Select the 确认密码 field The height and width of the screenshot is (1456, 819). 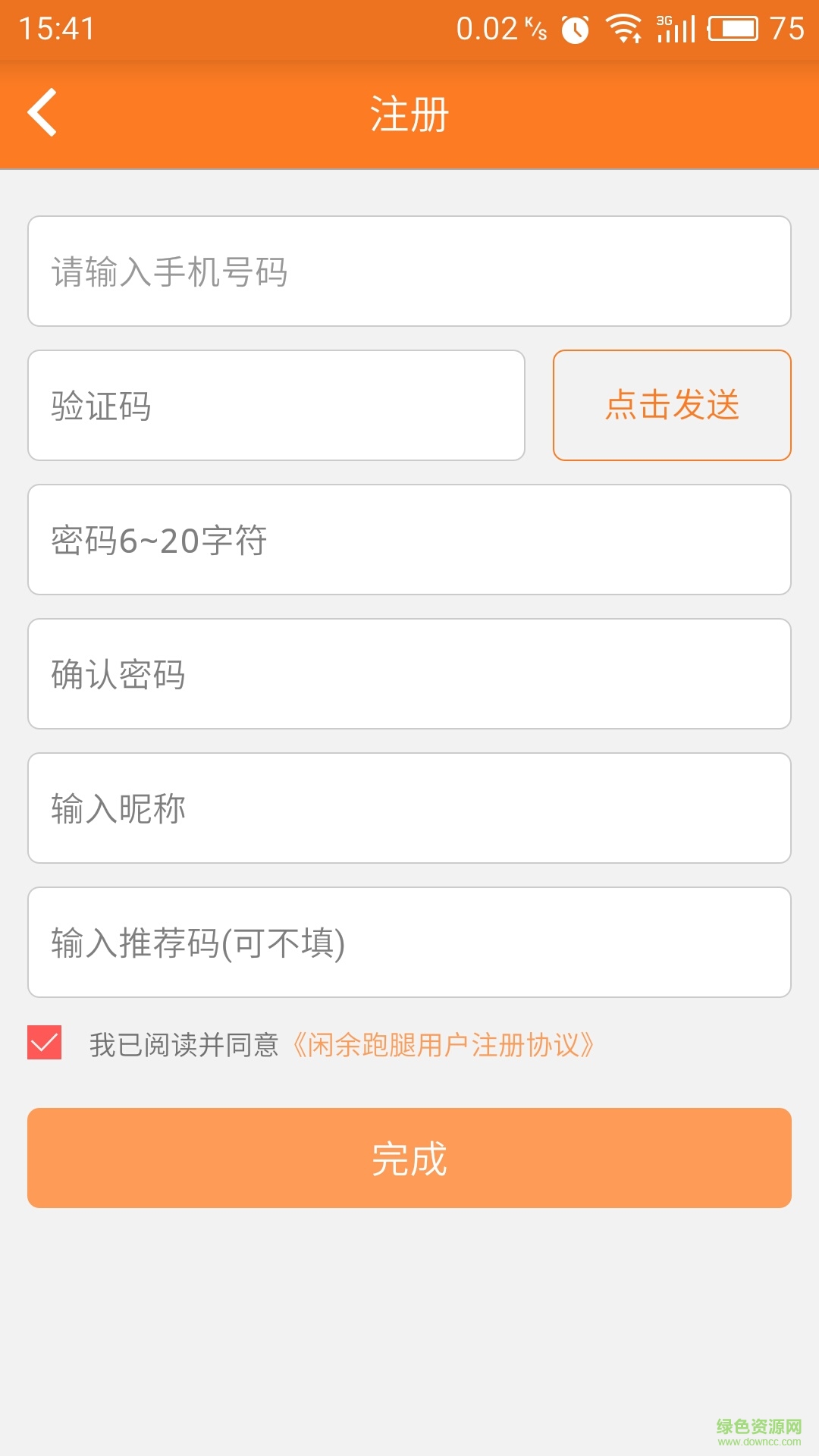pyautogui.click(x=409, y=674)
